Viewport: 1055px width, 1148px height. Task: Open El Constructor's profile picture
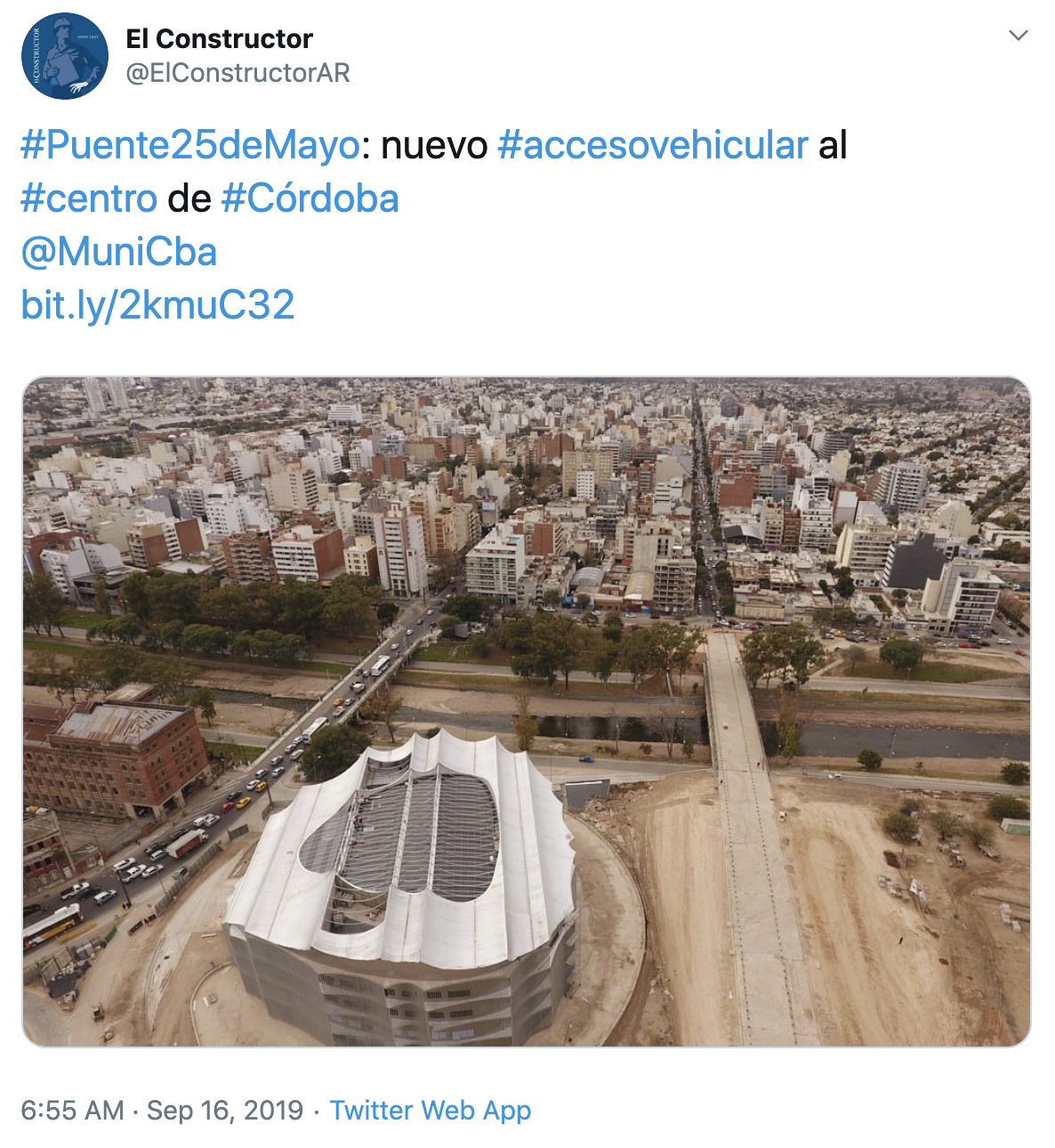(64, 56)
